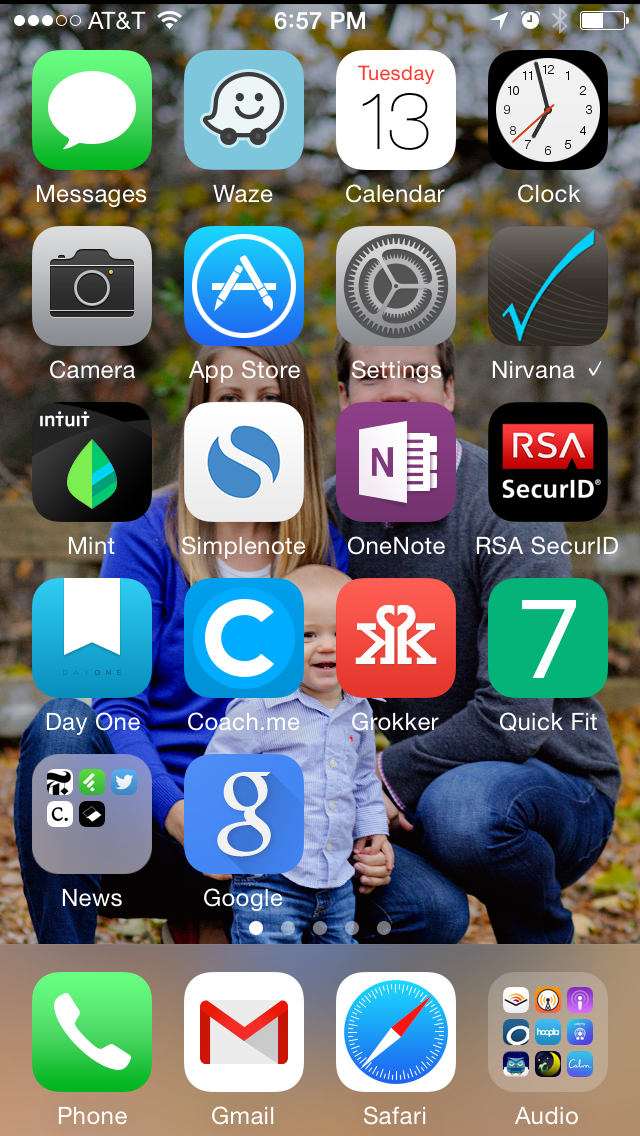Open the Clock app
The width and height of the screenshot is (640, 1136).
(548, 110)
